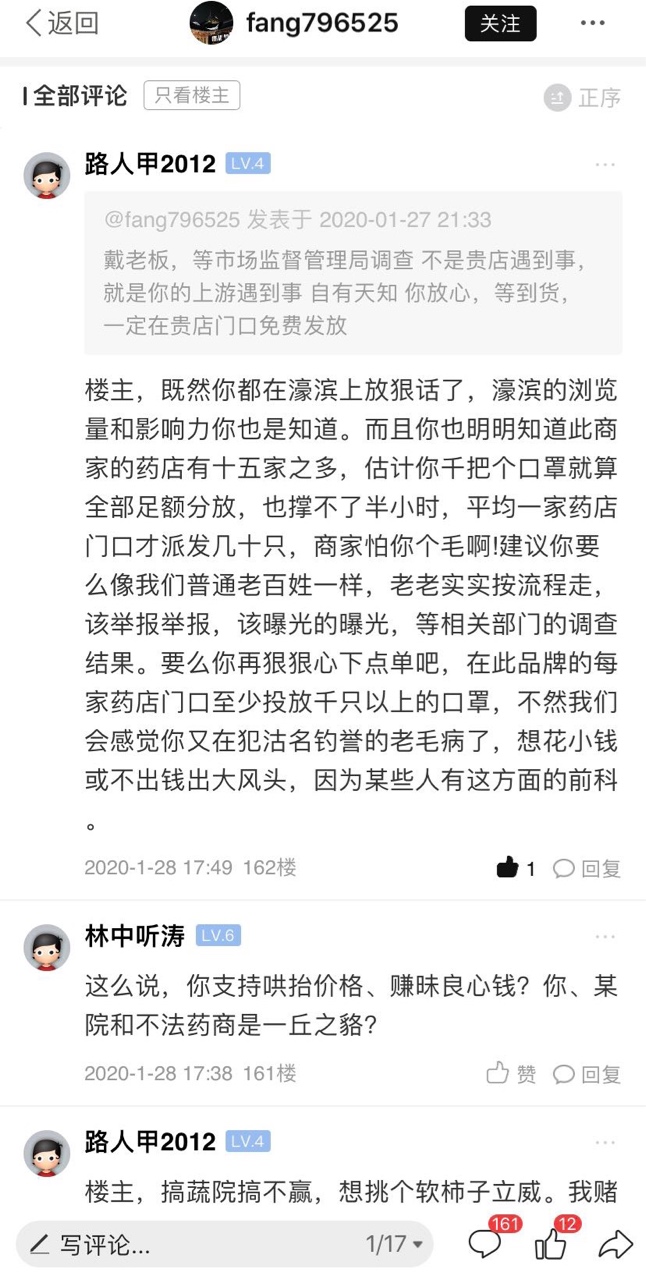This screenshot has height=1280, width=646.
Task: Change comment order via 正序
Action: pos(583,97)
